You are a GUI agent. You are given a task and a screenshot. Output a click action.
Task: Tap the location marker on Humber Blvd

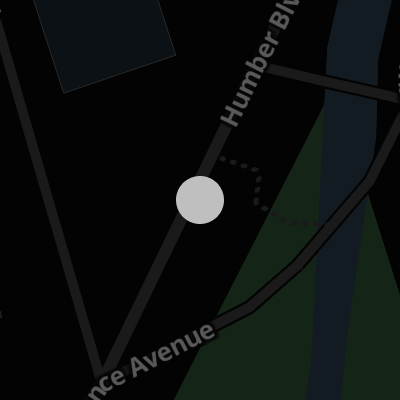[x=200, y=200]
